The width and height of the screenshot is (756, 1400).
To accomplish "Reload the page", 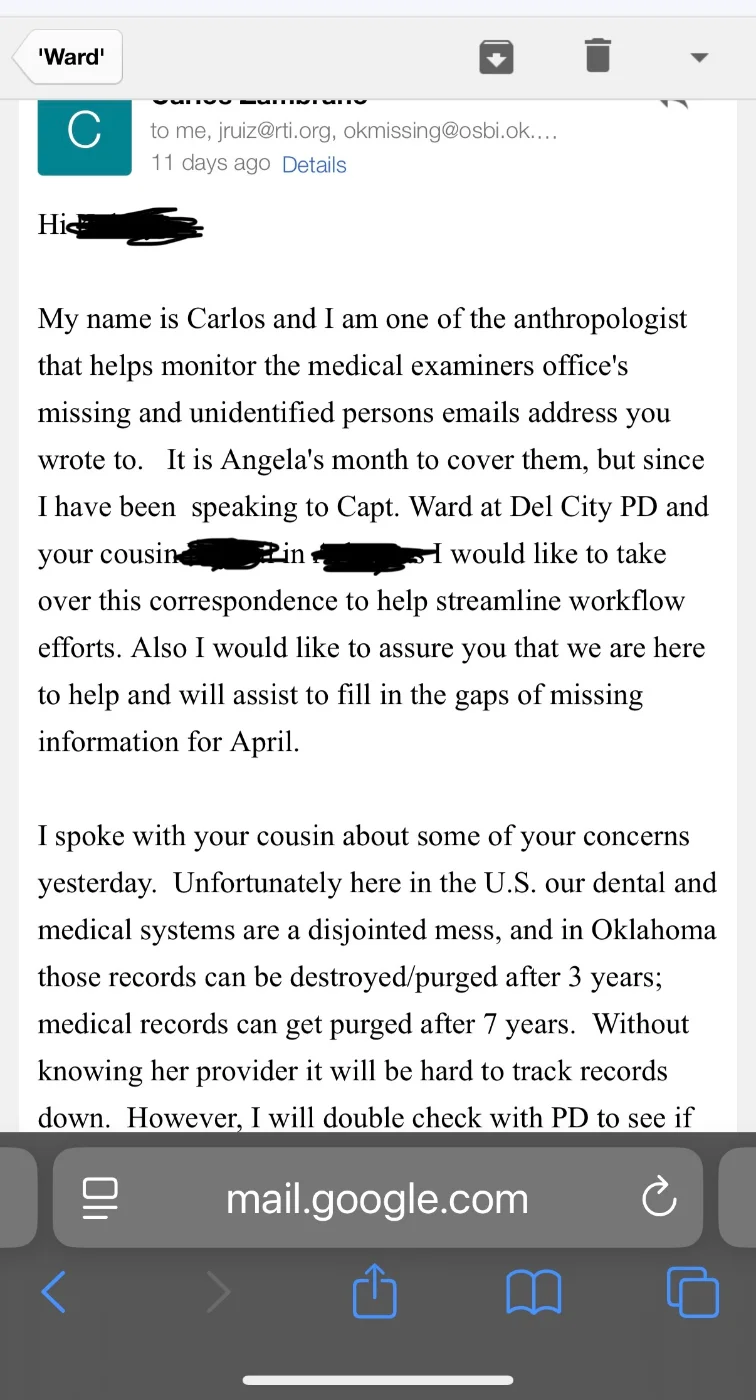I will [x=659, y=1198].
